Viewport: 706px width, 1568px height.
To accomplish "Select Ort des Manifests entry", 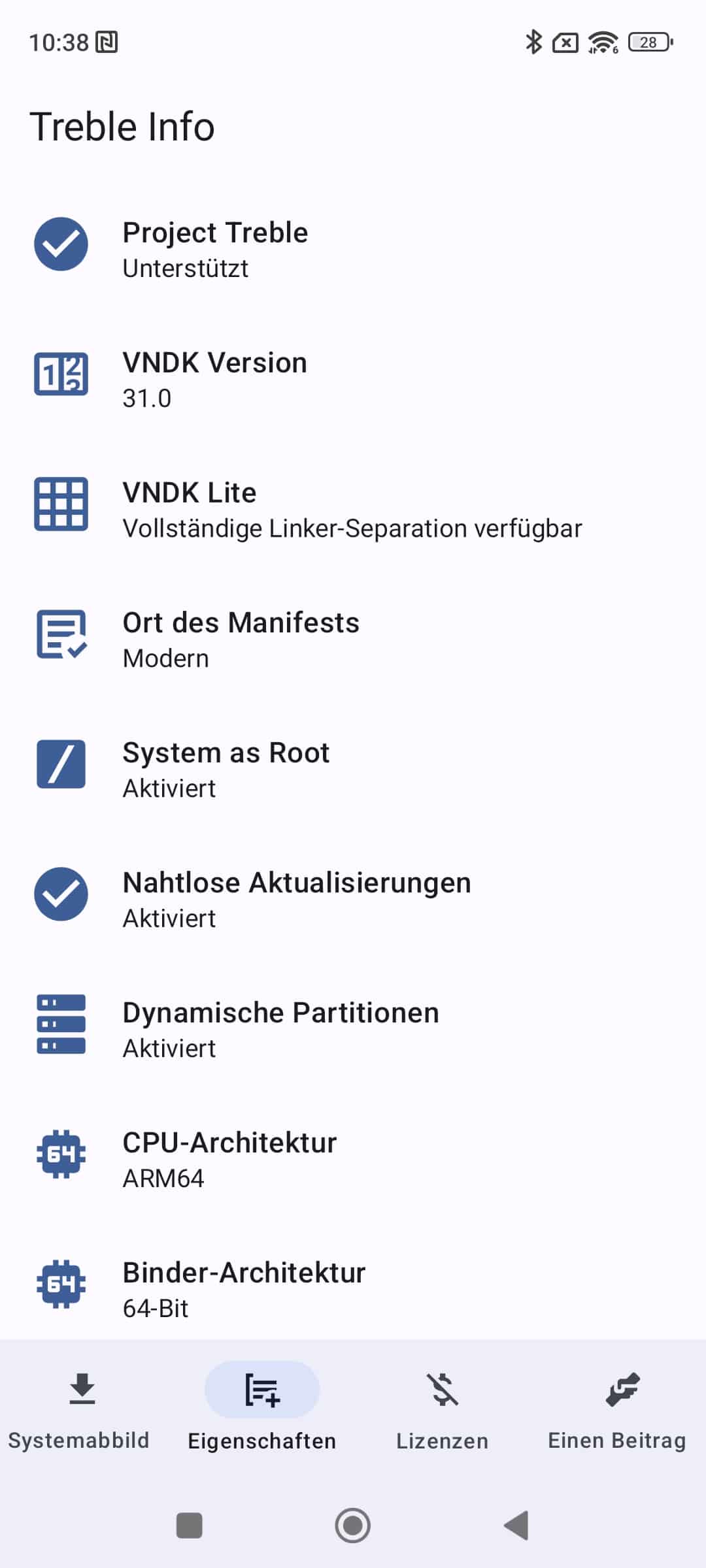I will [x=353, y=640].
